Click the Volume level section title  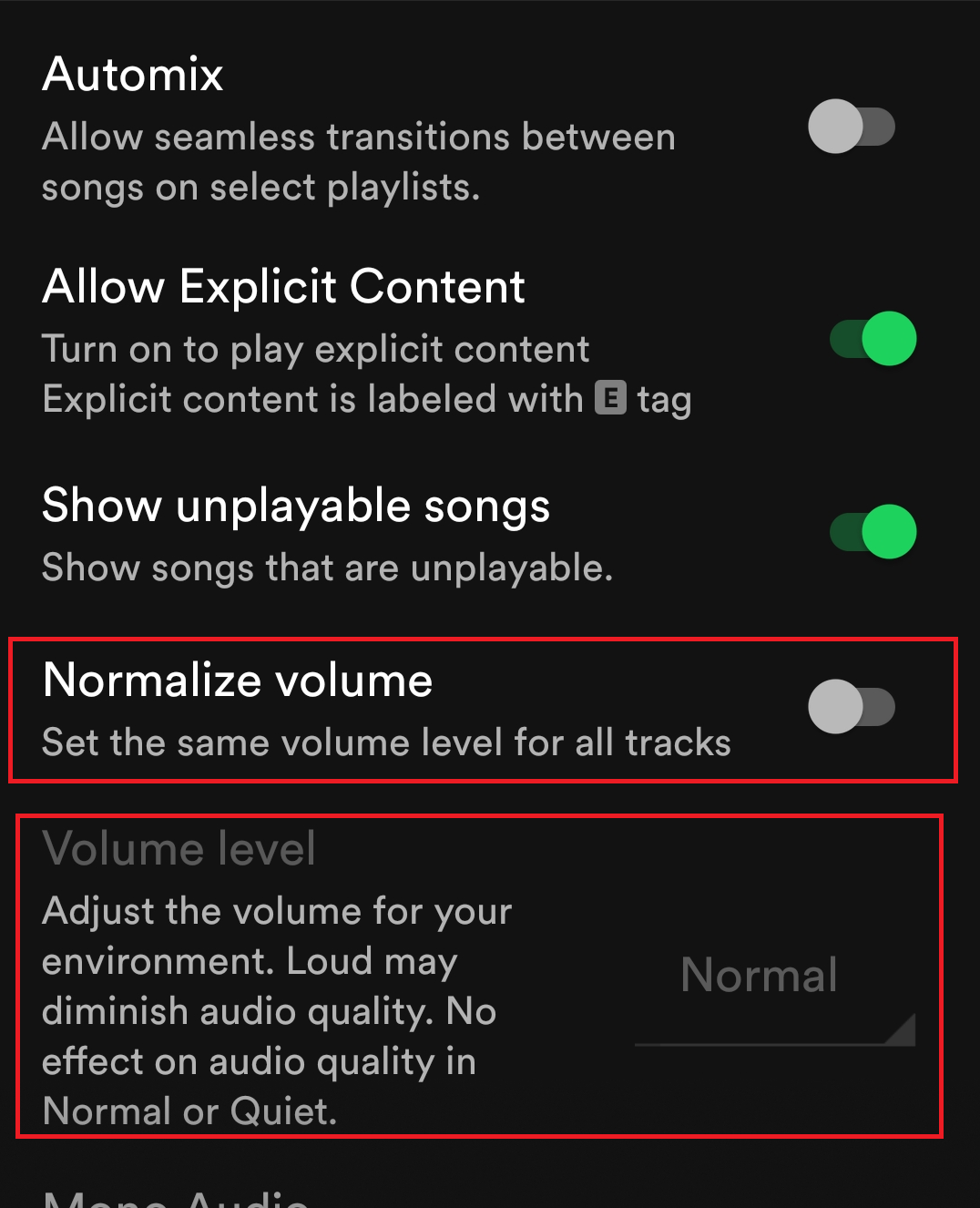click(179, 848)
